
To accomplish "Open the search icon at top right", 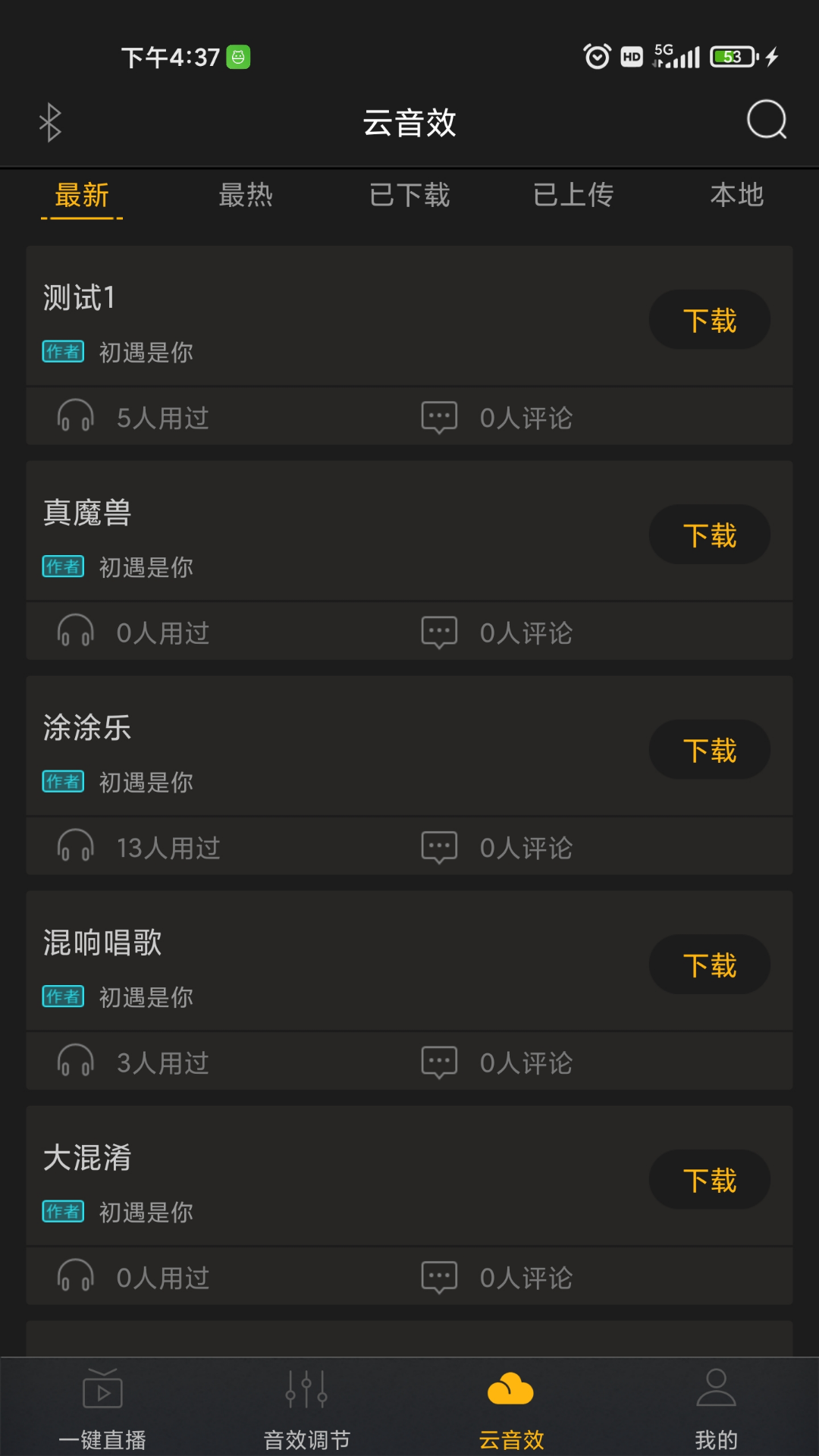I will pyautogui.click(x=766, y=121).
